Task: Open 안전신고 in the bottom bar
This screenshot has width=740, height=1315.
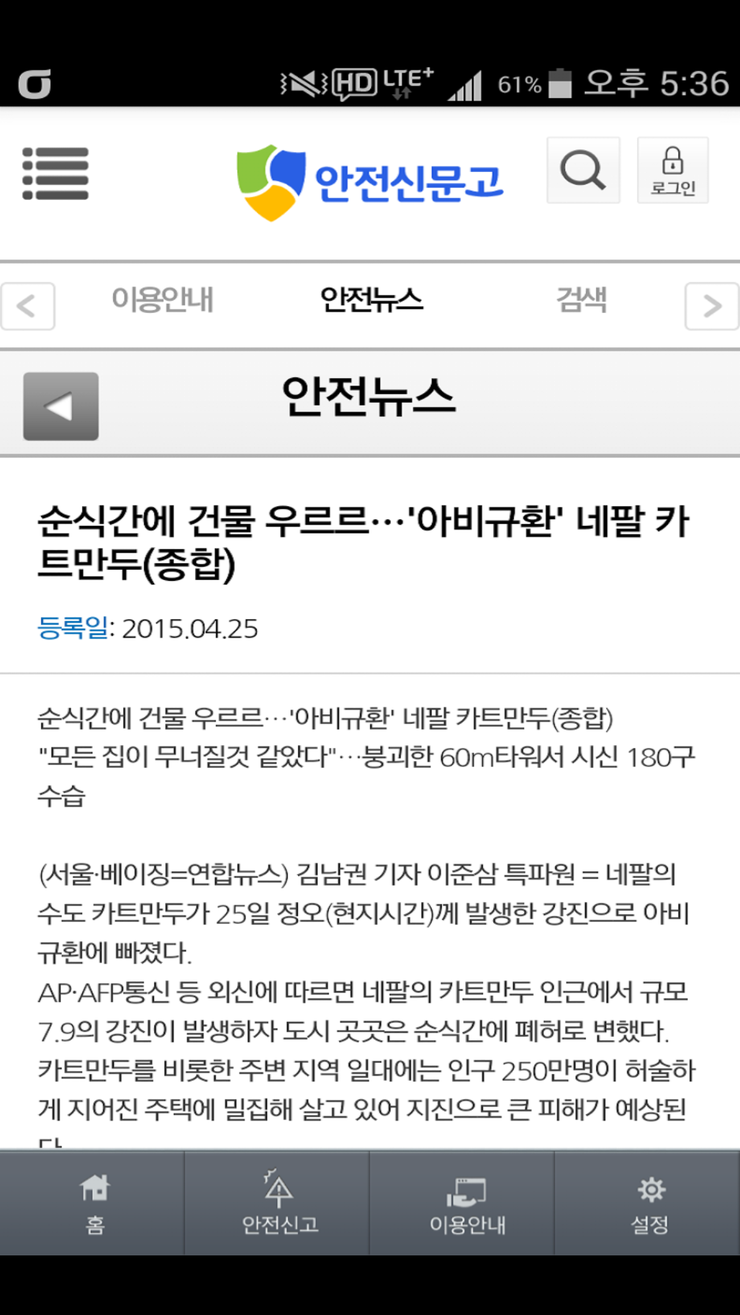Action: [279, 1203]
